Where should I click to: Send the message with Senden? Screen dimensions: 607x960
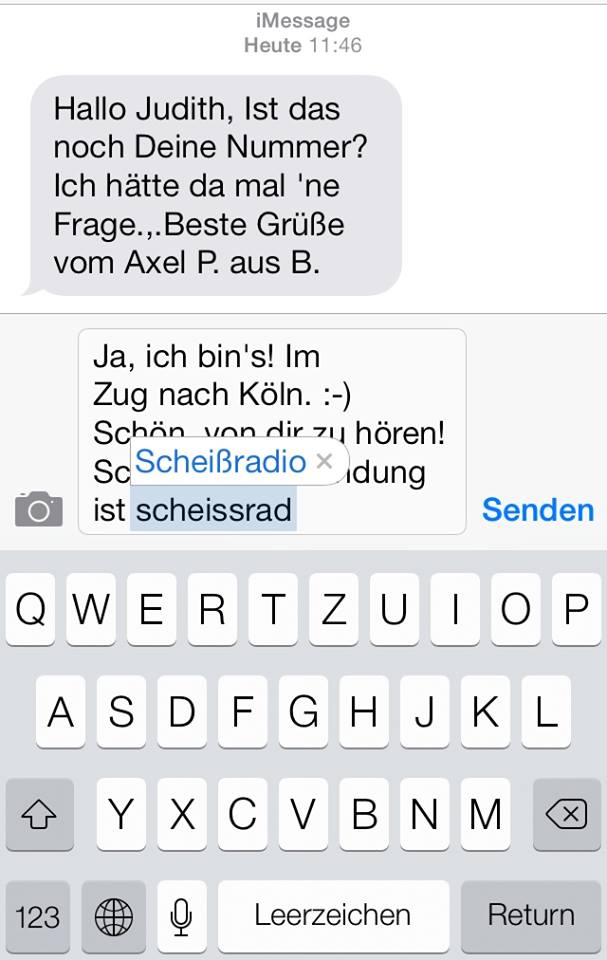click(537, 509)
